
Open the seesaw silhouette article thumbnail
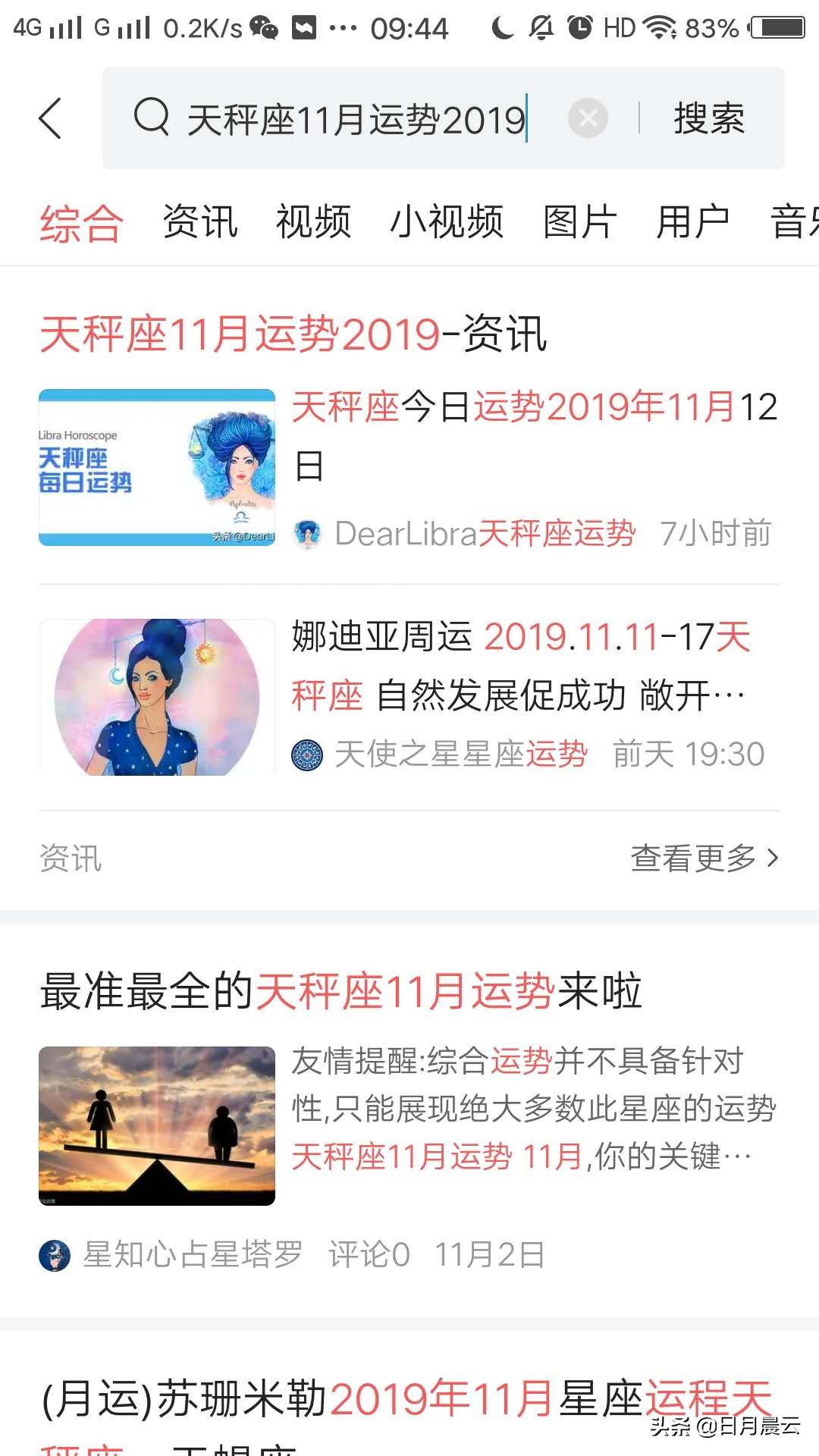point(156,1125)
